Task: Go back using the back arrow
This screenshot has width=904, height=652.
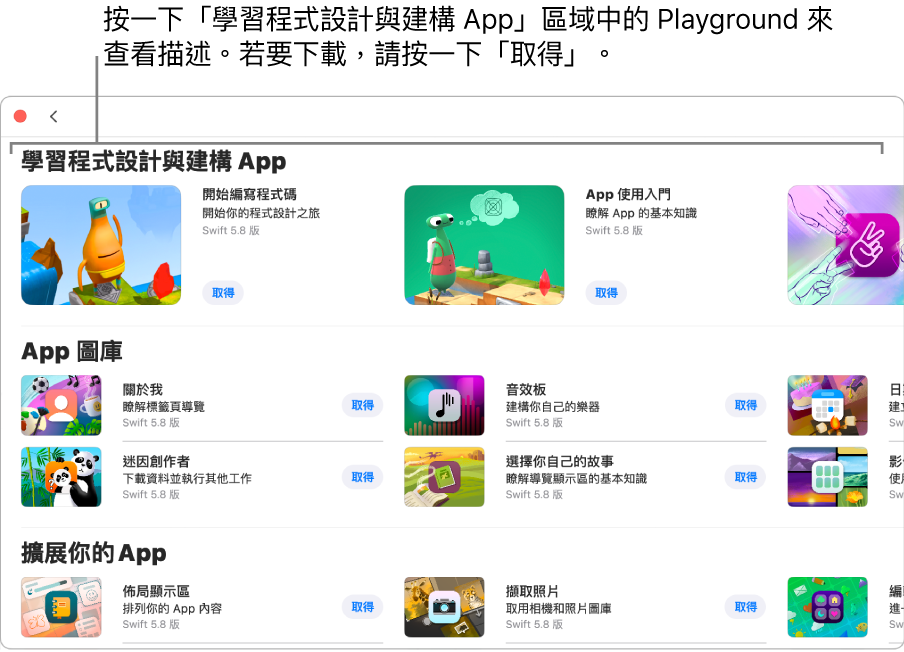Action: [54, 117]
